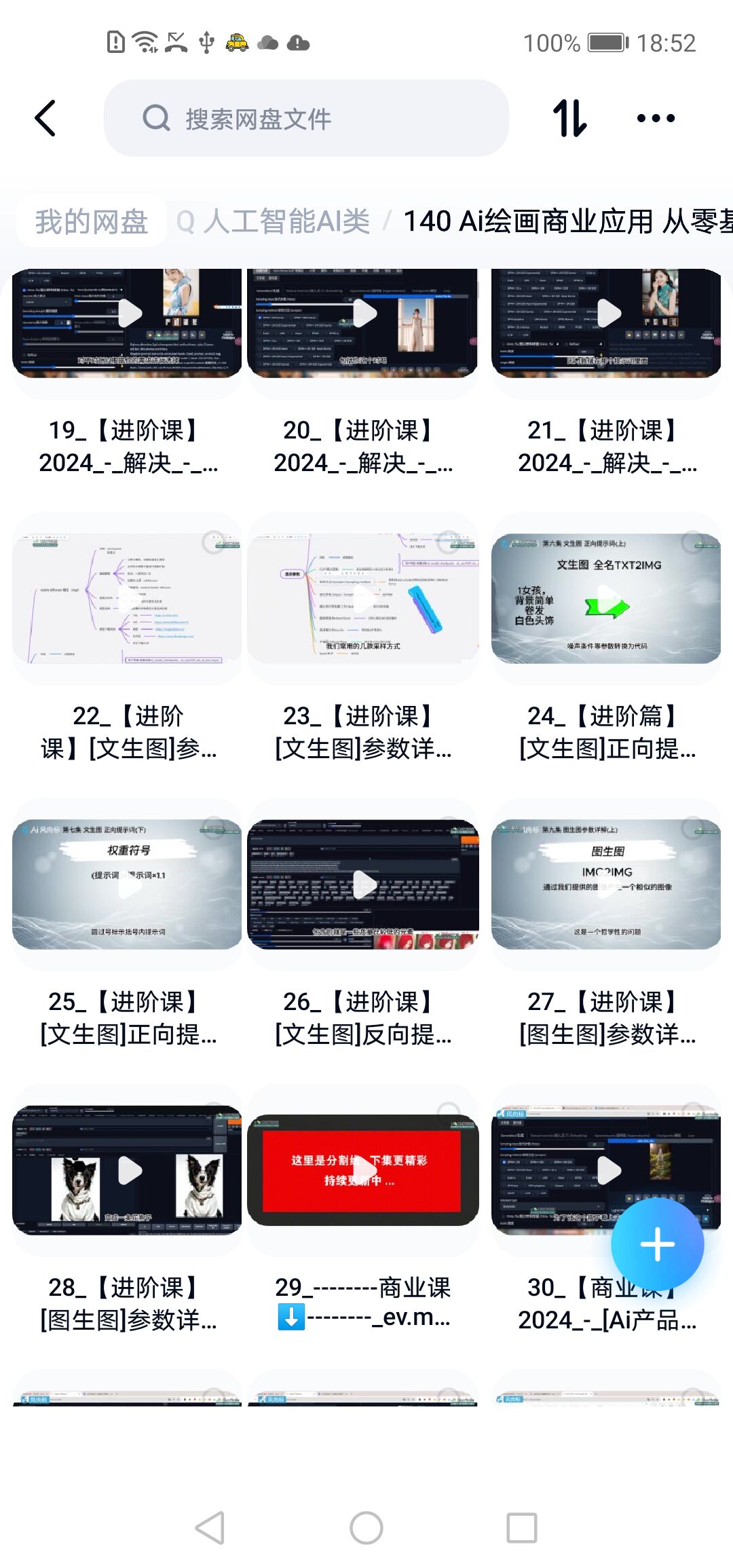This screenshot has width=733, height=1568.
Task: Play video 25_【进阶课】[文生图]正向提
Action: (128, 884)
